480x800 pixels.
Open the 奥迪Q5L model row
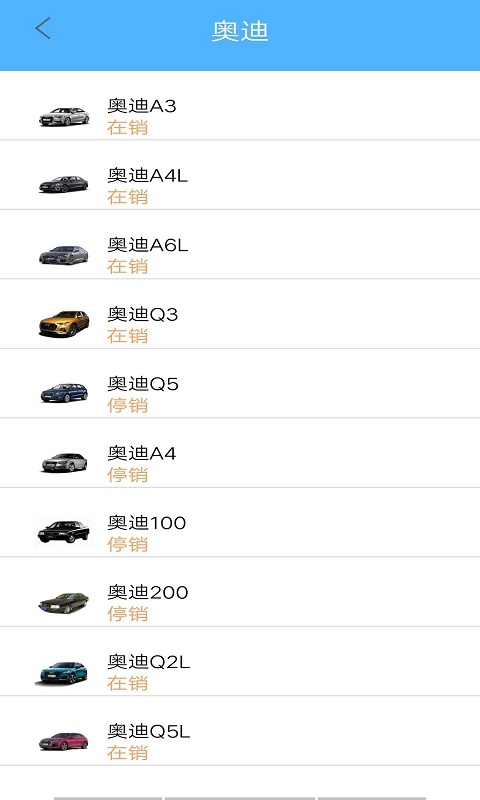coord(240,731)
